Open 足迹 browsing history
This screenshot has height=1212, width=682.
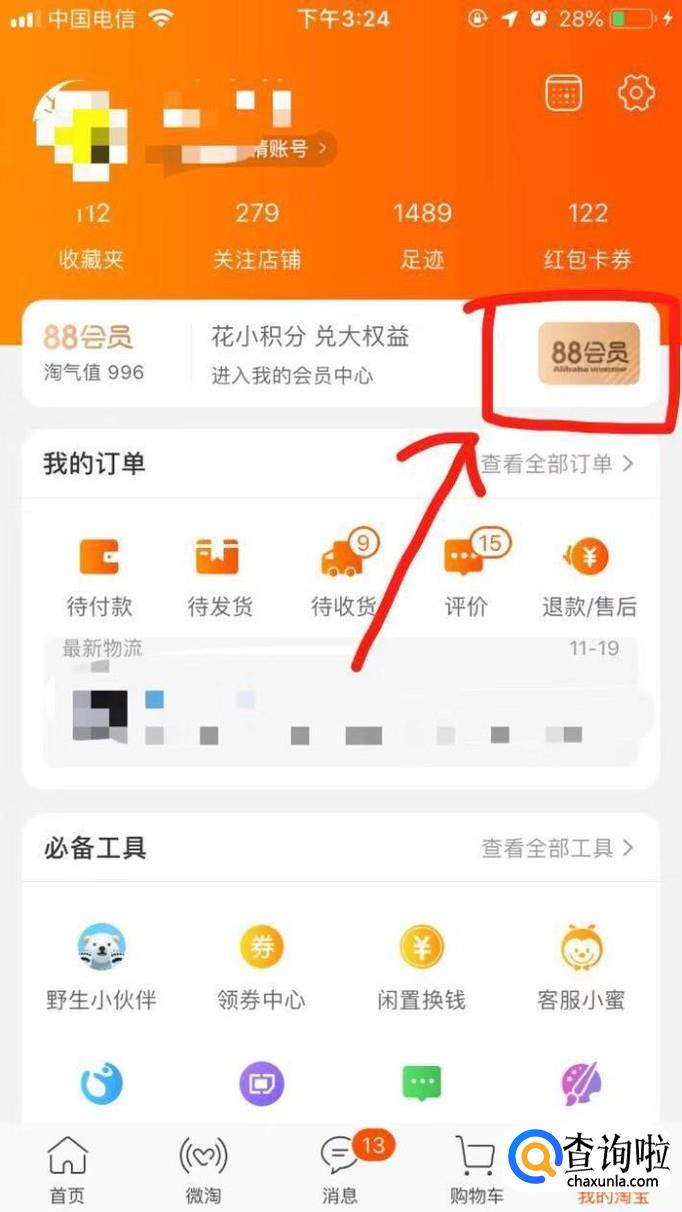[422, 237]
